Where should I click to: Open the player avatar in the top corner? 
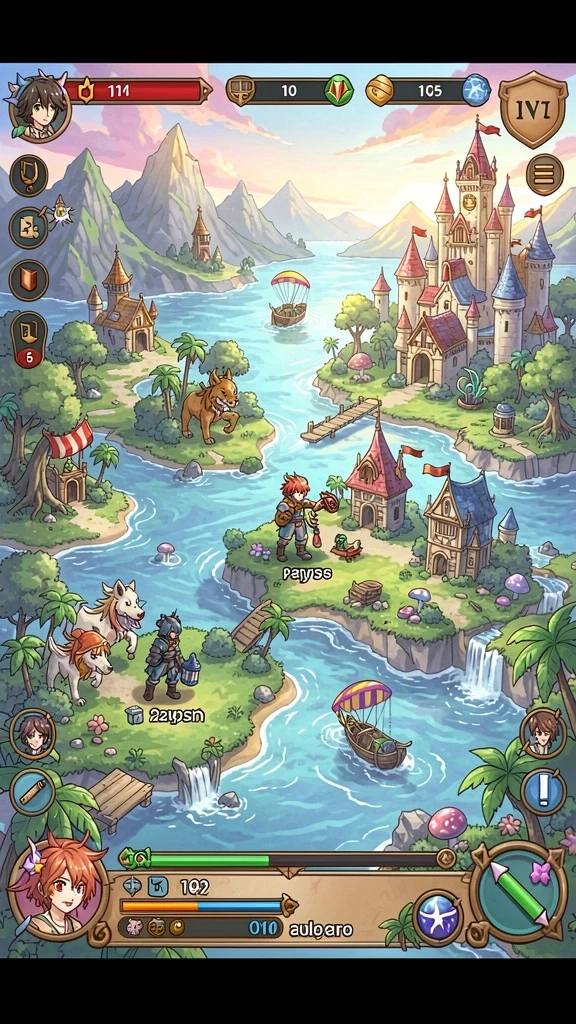click(x=40, y=105)
